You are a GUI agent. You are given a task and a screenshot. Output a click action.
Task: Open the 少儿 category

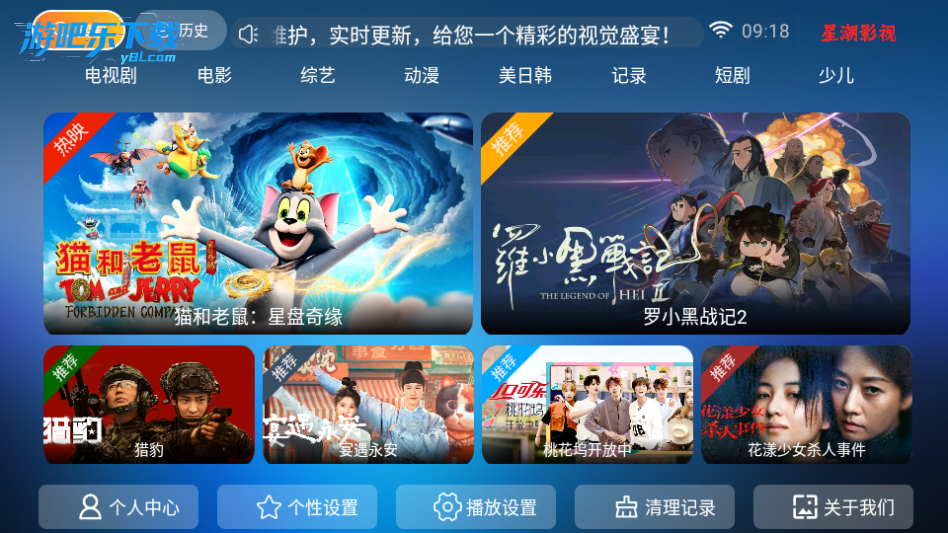pos(836,75)
